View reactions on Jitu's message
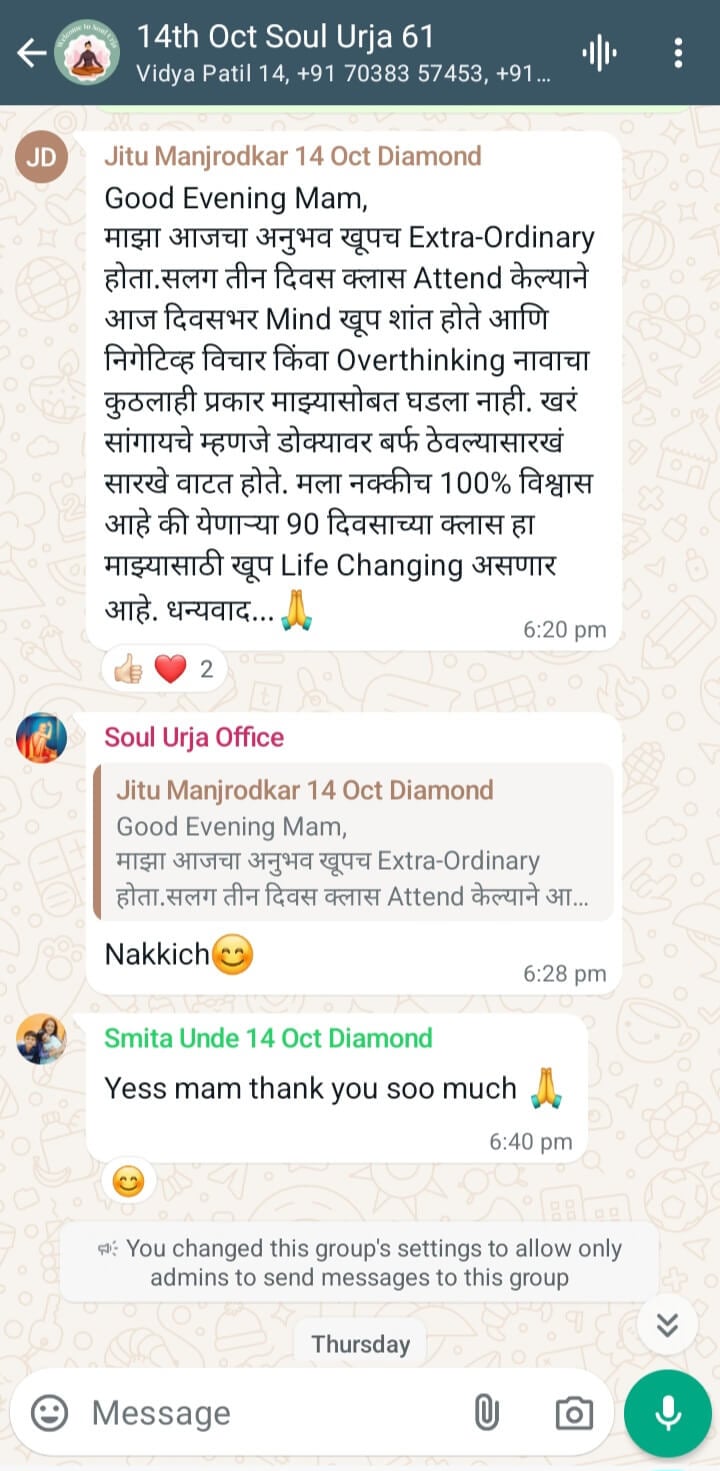The height and width of the screenshot is (1471, 720). [164, 669]
